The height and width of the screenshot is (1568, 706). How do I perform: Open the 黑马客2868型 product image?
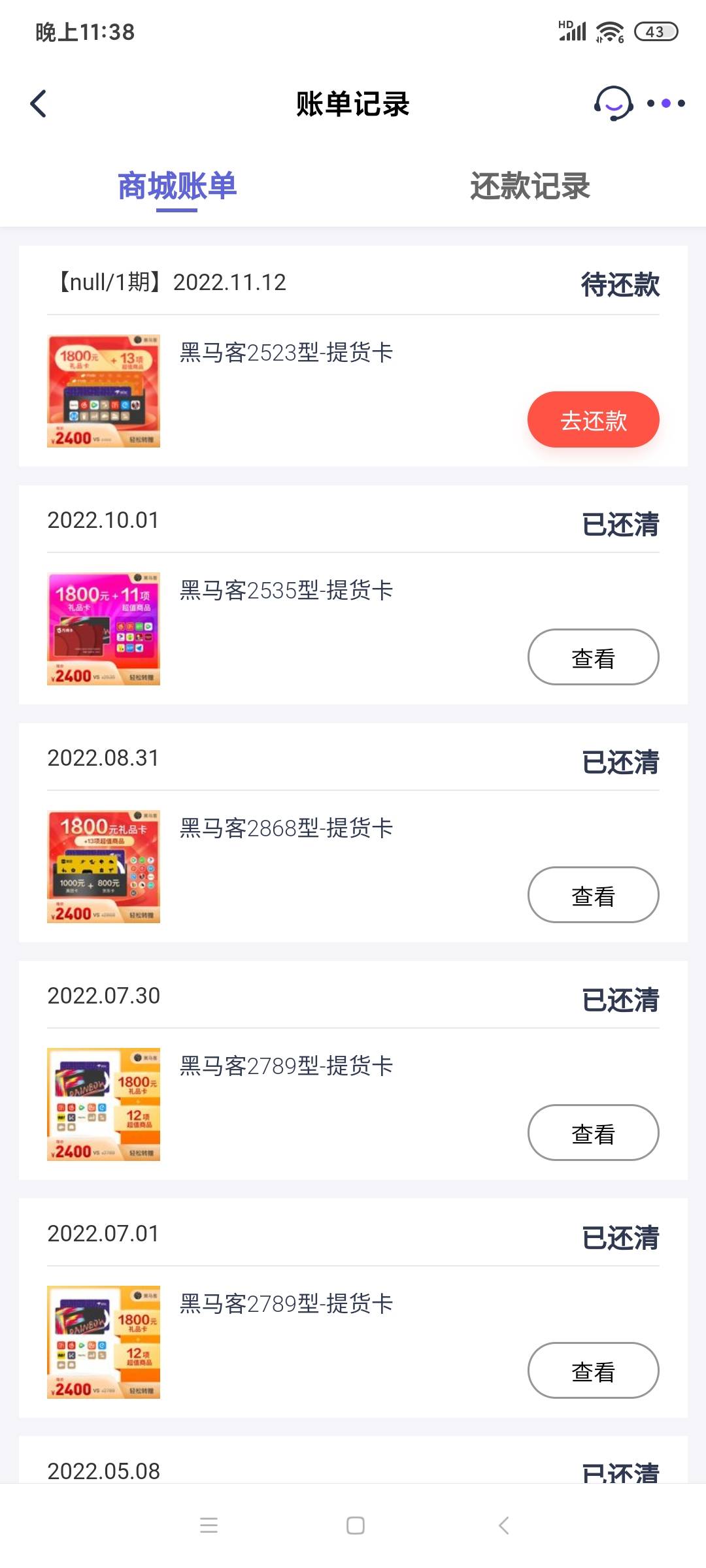(104, 867)
